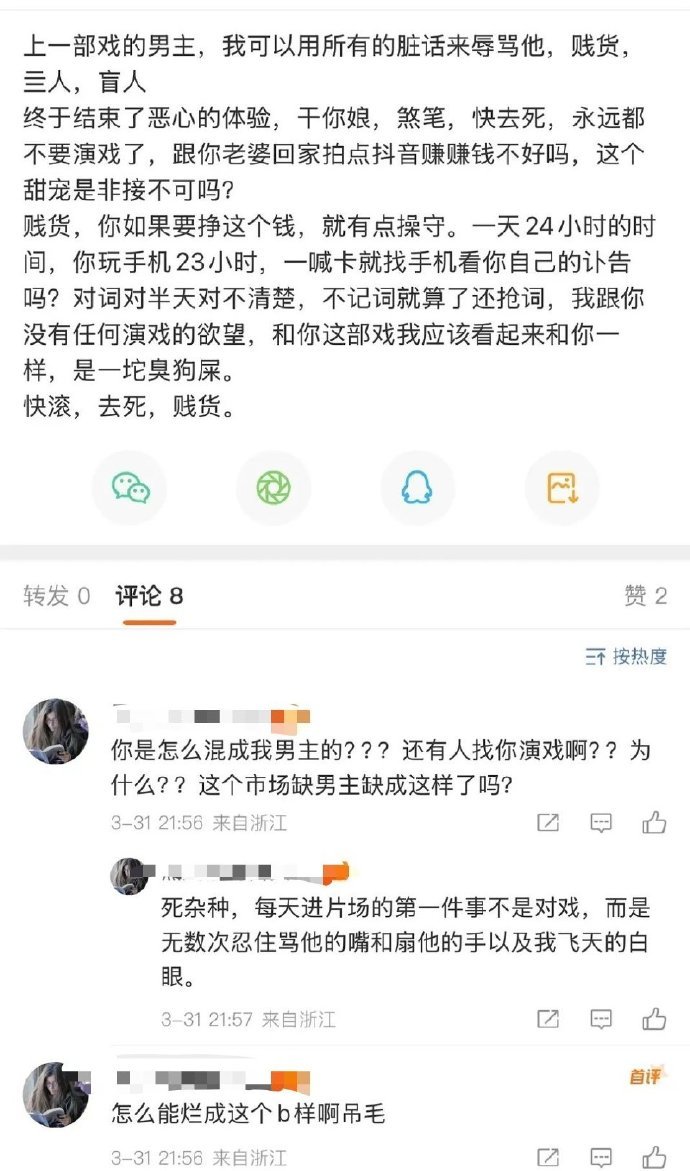Reply to the comment 怎么能烂成这个b样啊吊毛
The width and height of the screenshot is (690, 1171).
click(601, 1158)
